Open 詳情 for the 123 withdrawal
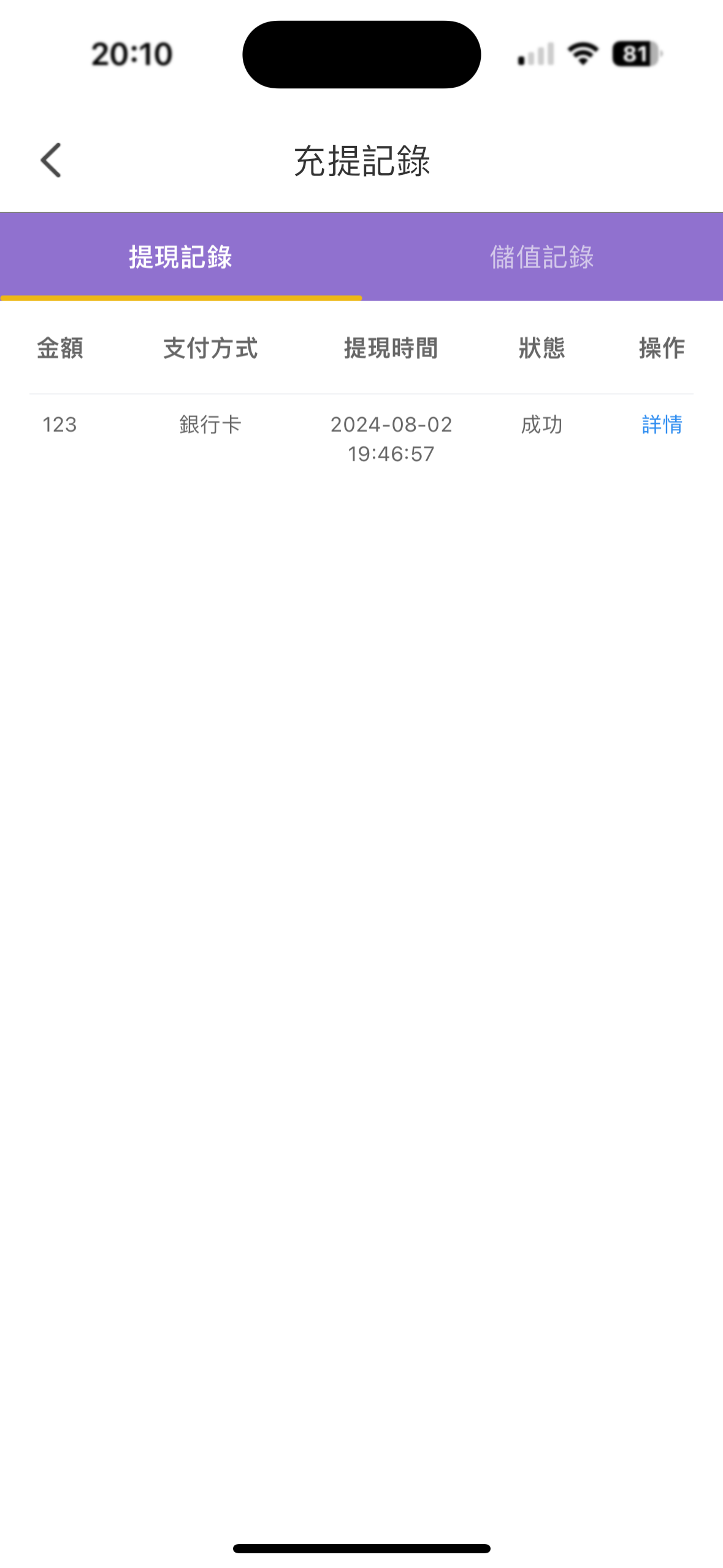Image resolution: width=723 pixels, height=1568 pixels. [662, 425]
